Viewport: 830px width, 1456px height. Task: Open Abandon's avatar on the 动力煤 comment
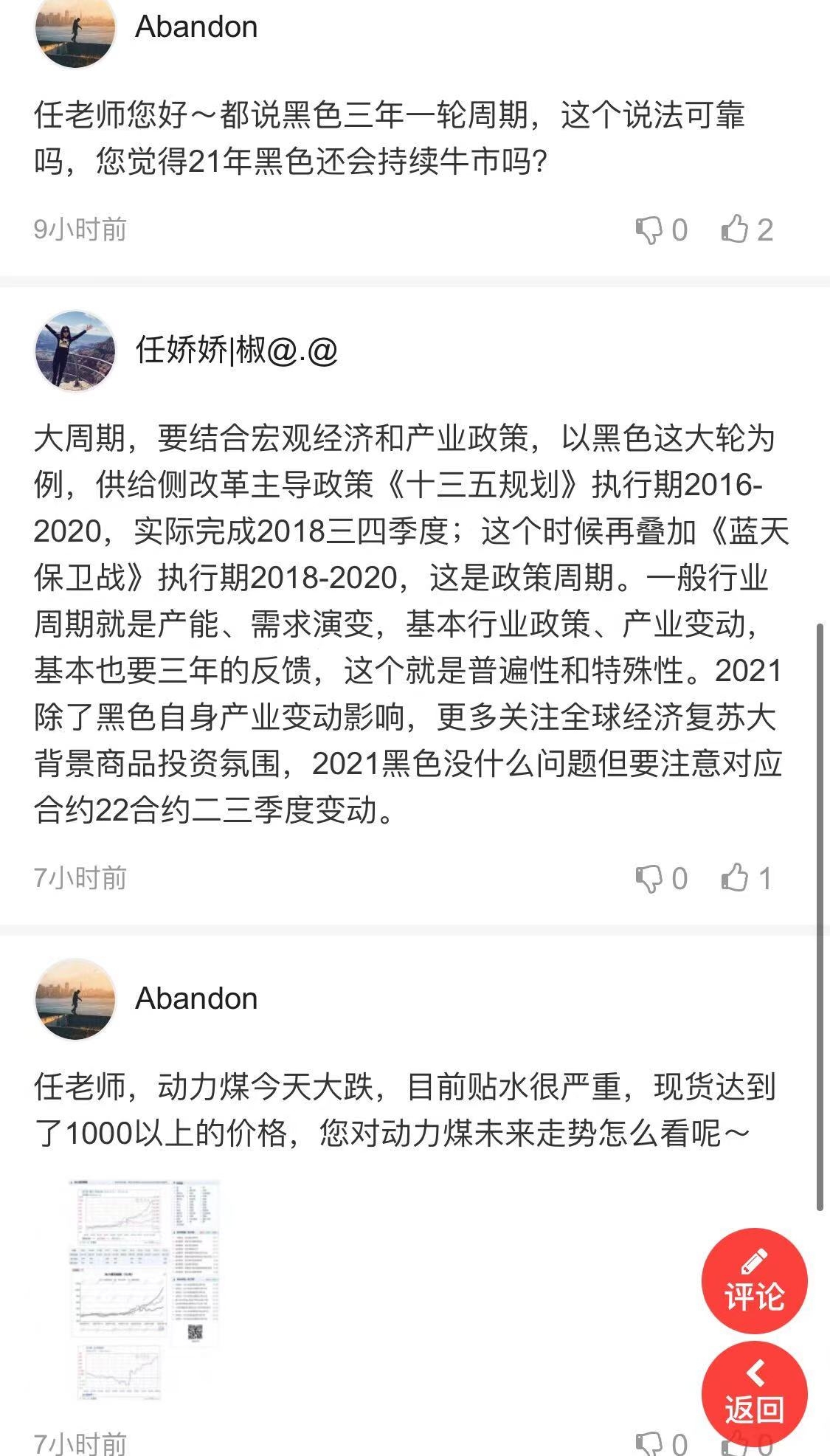[x=75, y=998]
